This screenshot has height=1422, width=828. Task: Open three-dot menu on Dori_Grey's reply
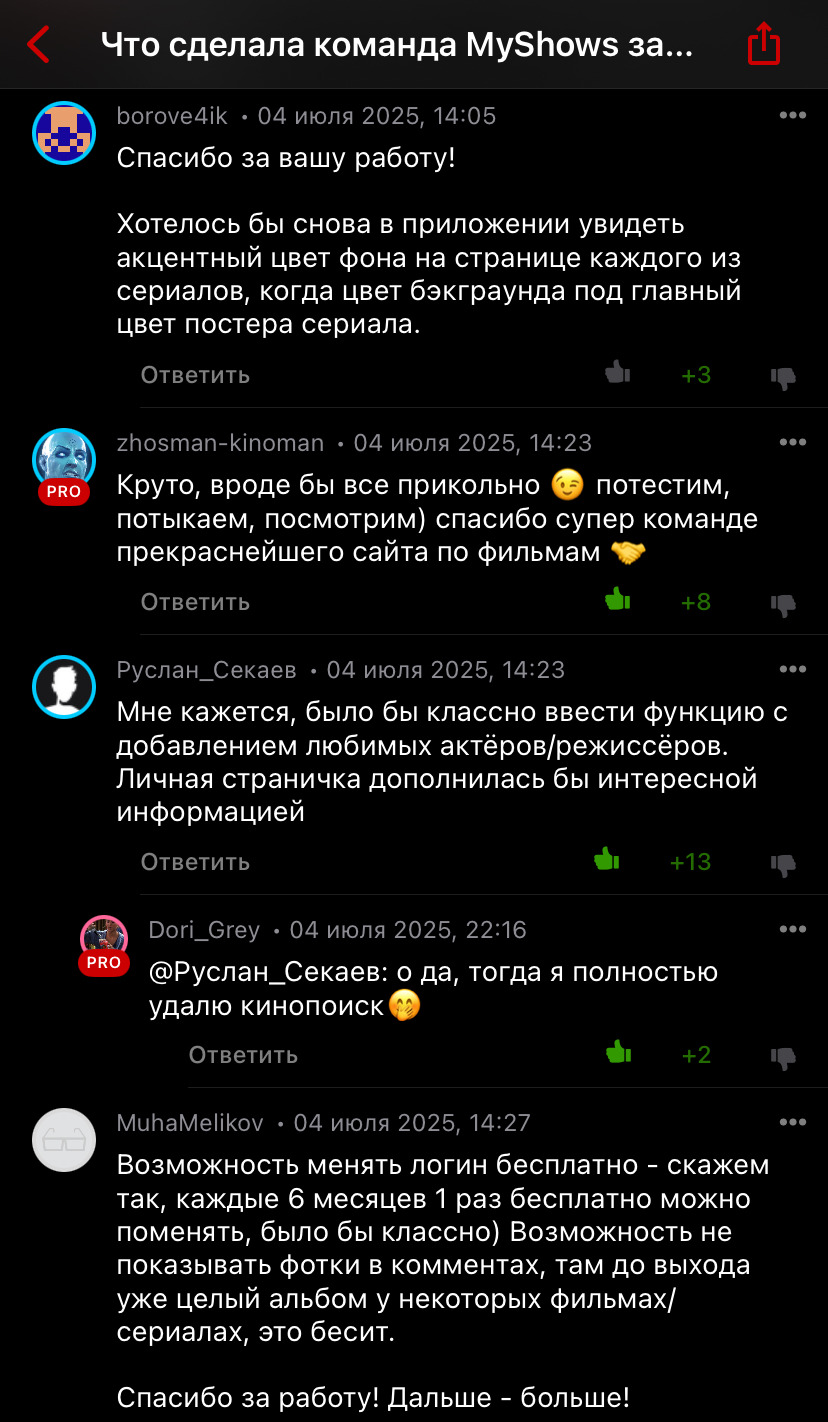tap(792, 930)
